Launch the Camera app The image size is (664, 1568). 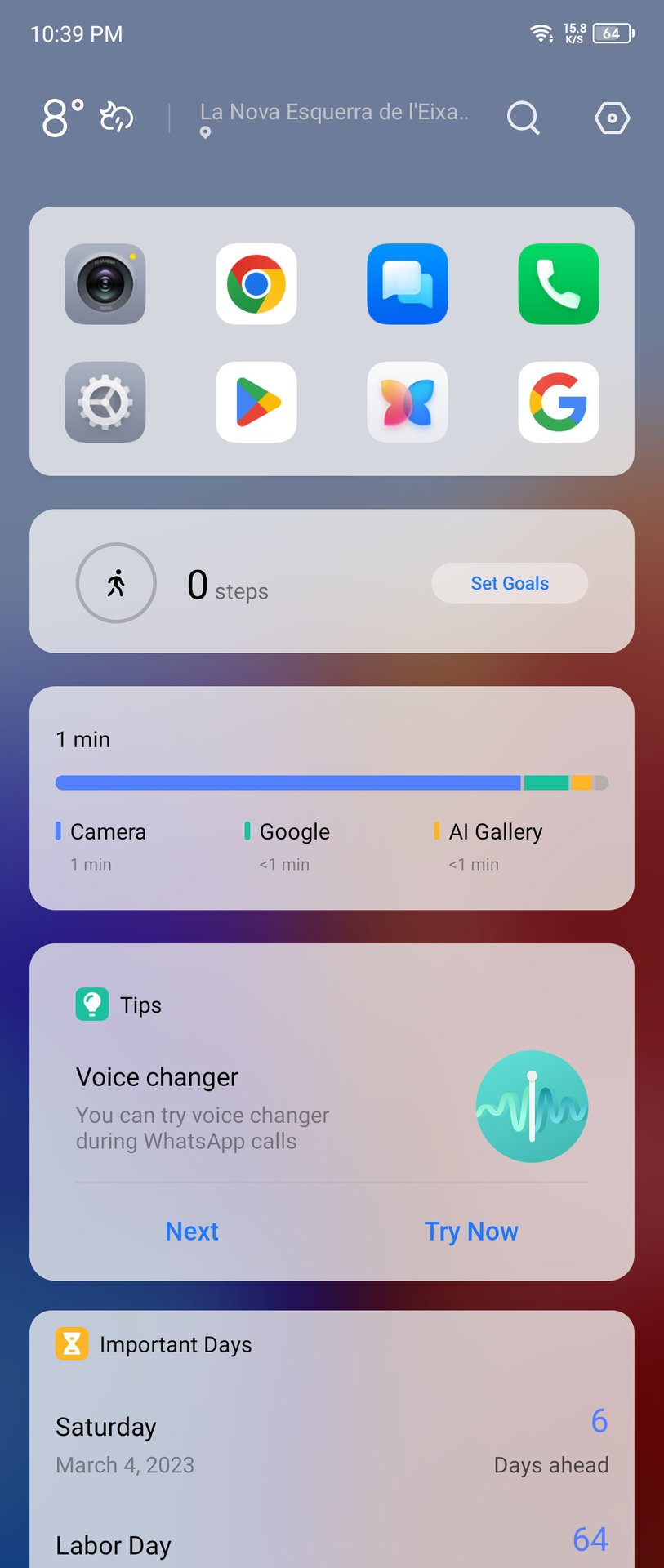pyautogui.click(x=105, y=284)
